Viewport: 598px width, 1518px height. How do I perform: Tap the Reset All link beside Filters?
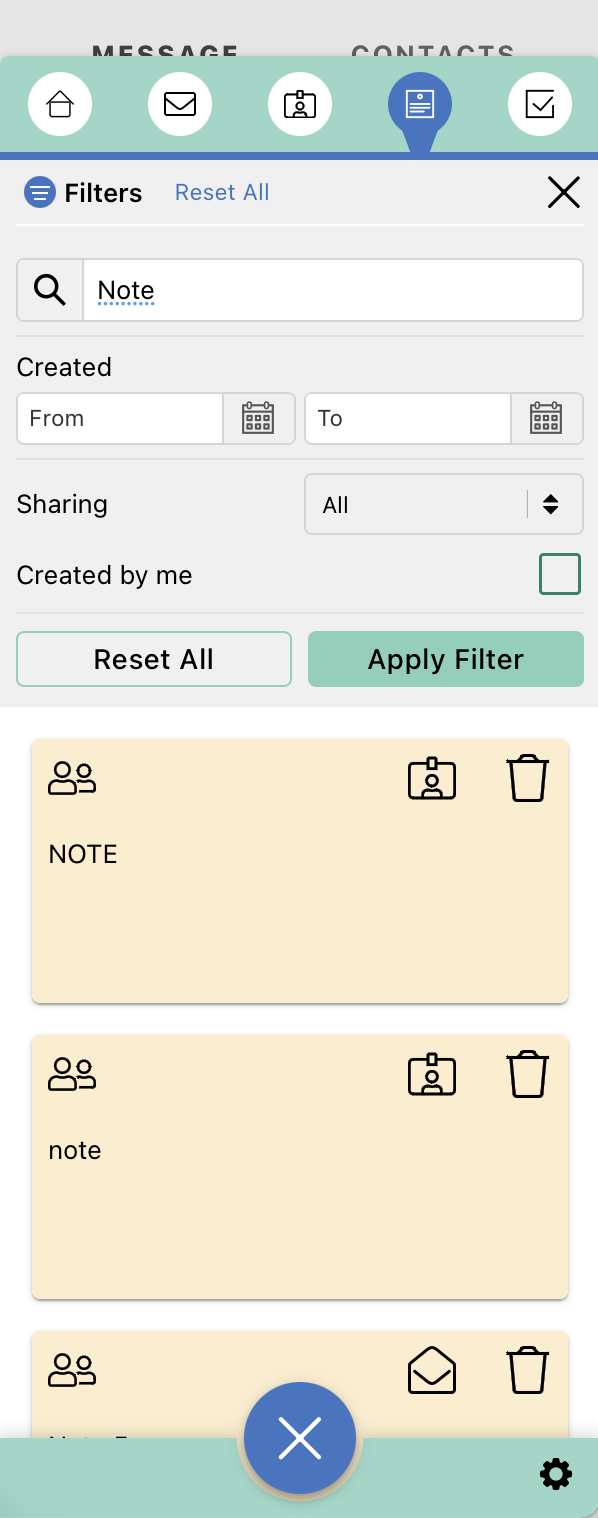point(222,192)
